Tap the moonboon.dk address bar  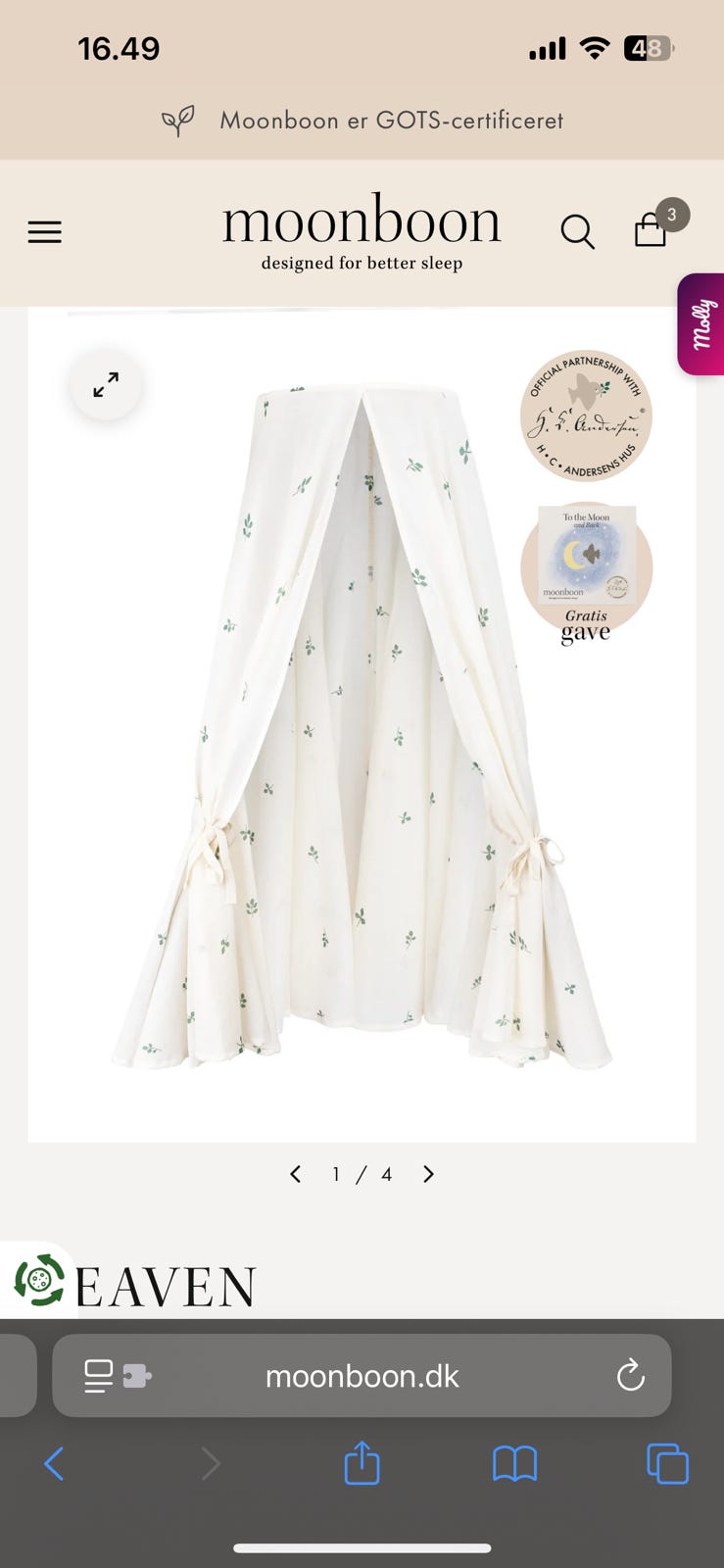(362, 1376)
